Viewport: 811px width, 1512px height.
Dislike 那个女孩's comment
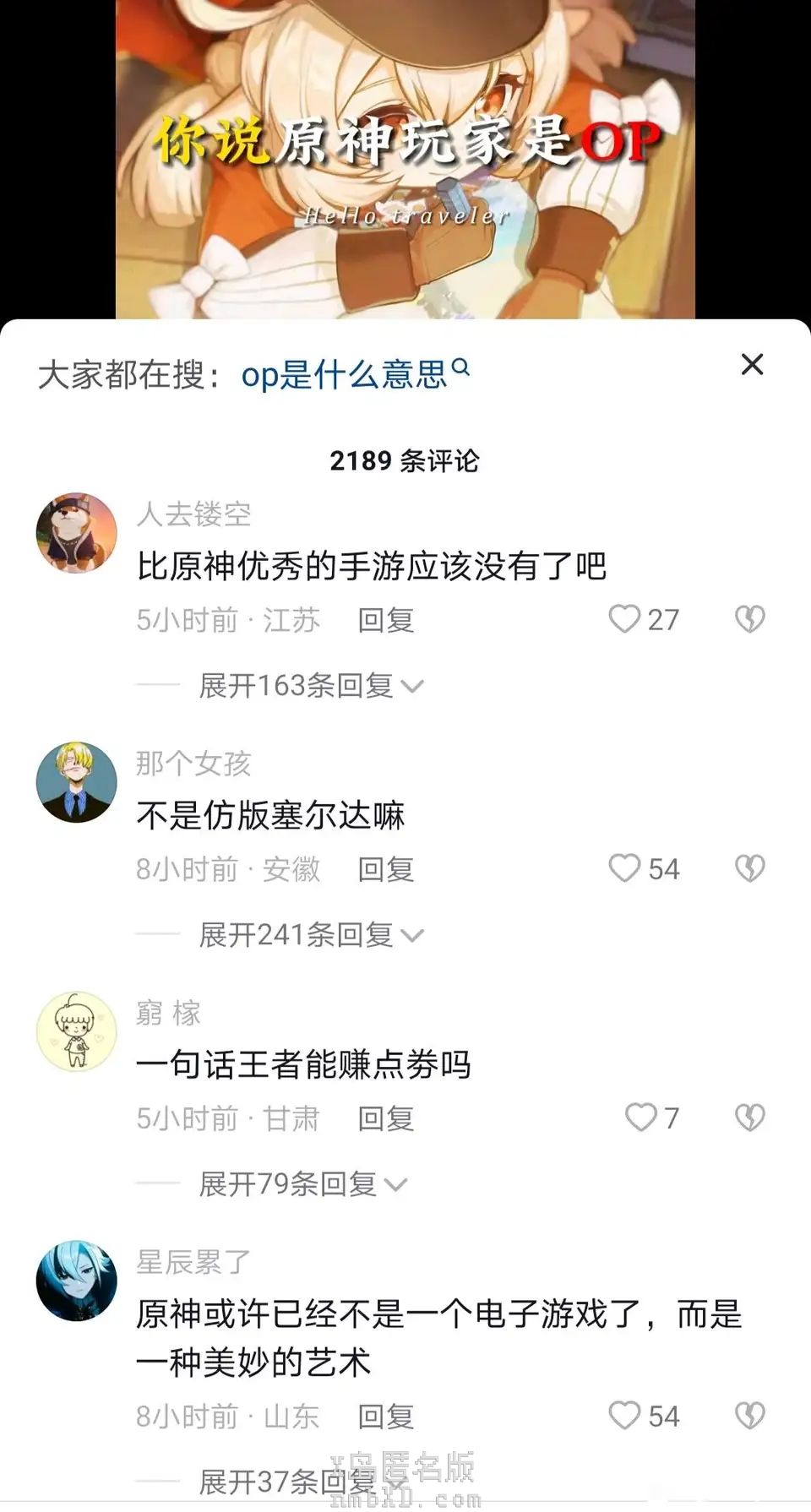click(x=749, y=868)
